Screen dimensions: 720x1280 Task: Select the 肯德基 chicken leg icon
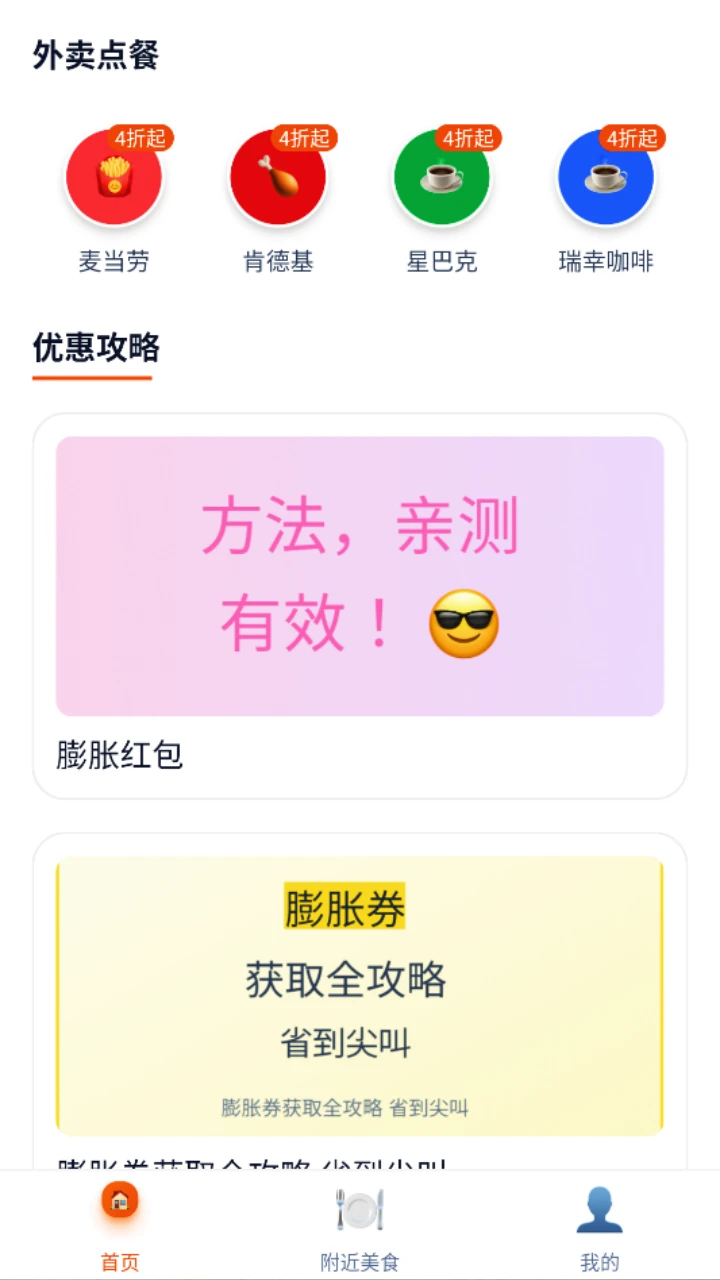click(x=279, y=177)
